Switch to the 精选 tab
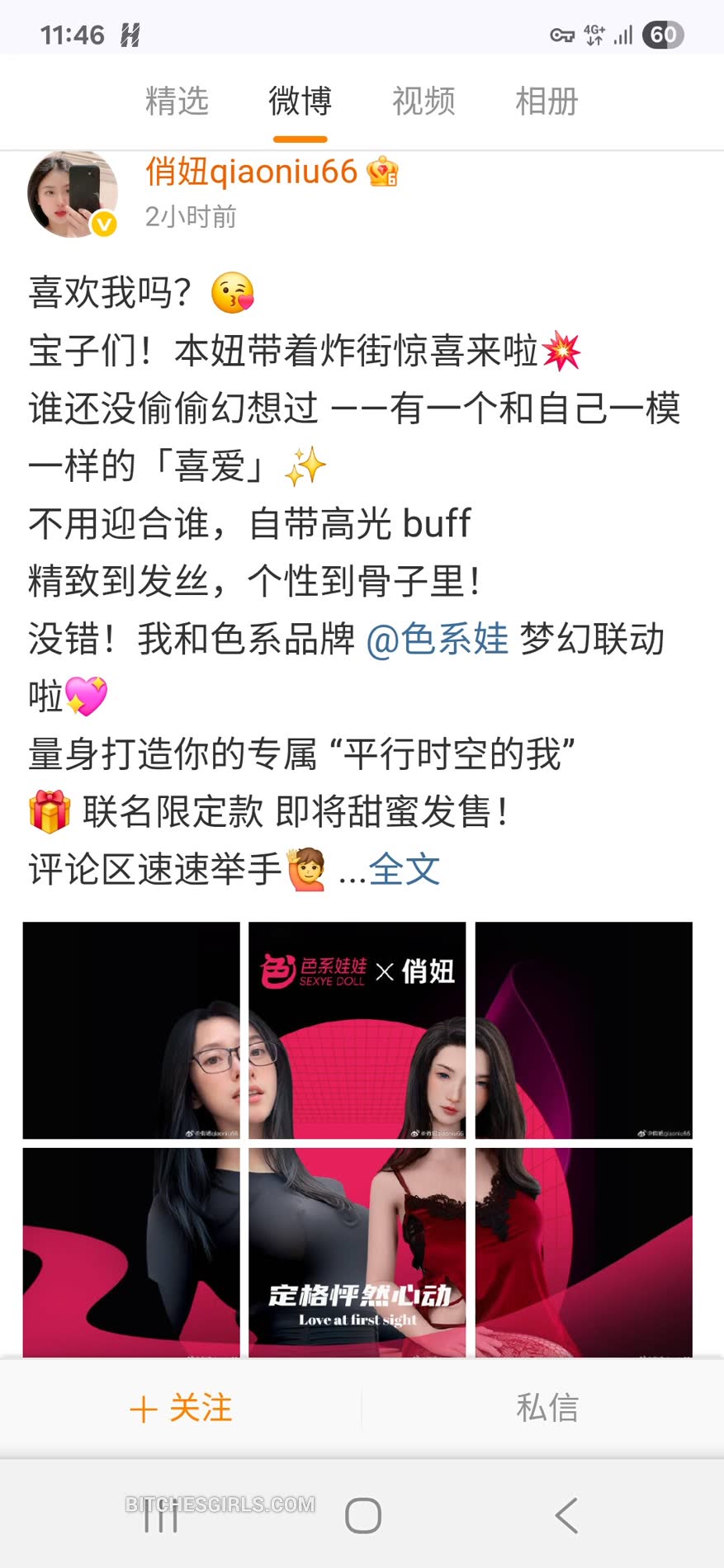 177,102
